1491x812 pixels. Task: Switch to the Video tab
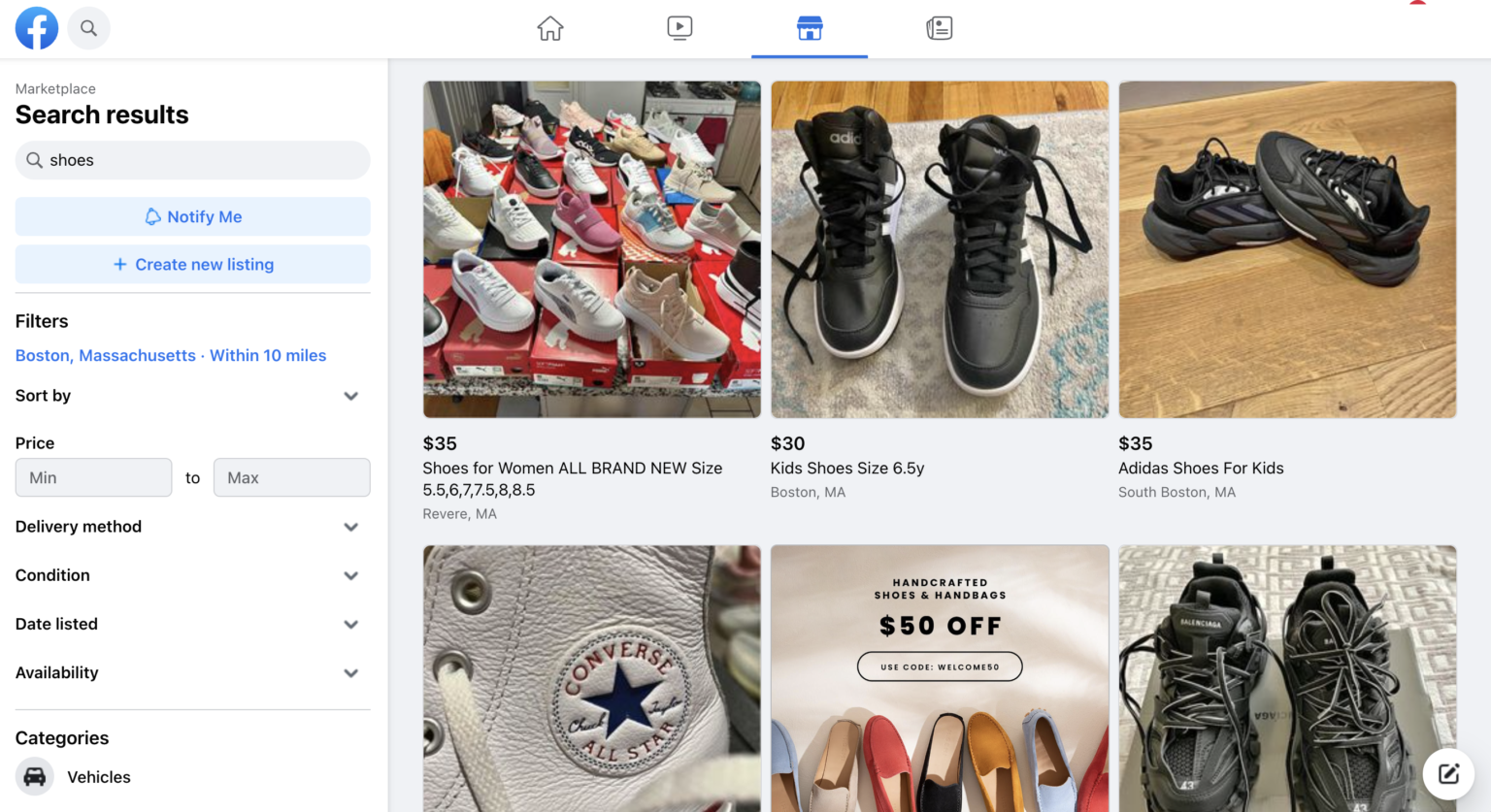point(679,28)
